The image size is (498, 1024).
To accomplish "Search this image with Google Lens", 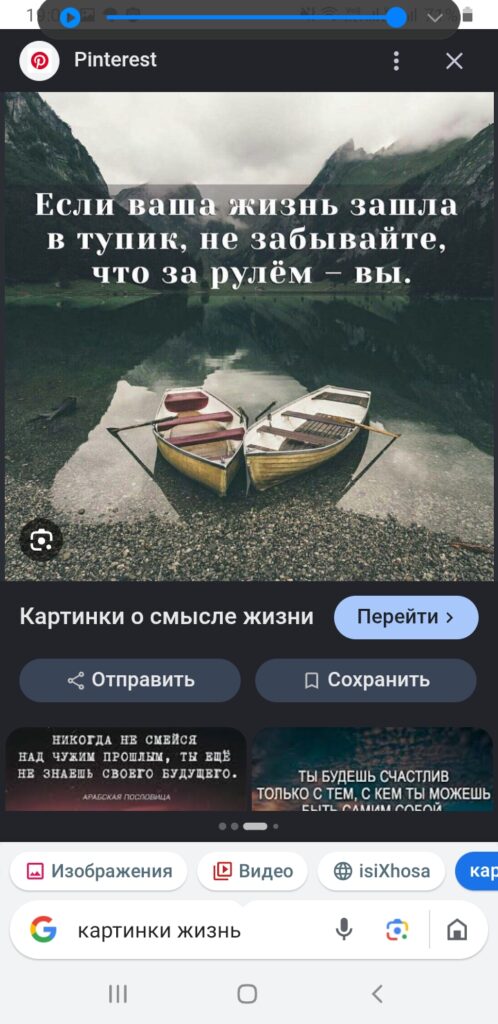I will point(41,539).
